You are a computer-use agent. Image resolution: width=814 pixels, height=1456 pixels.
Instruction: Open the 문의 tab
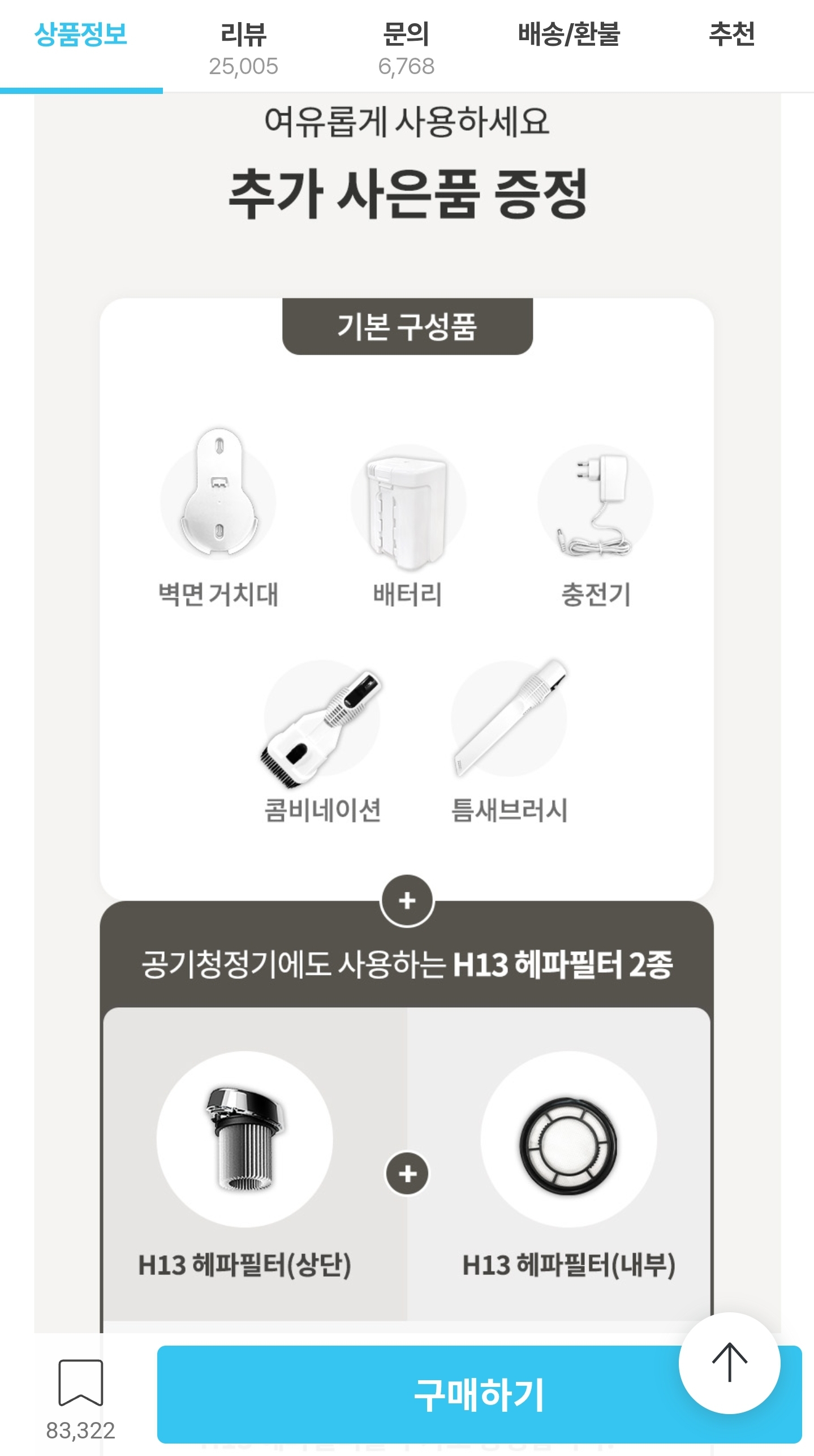406,48
